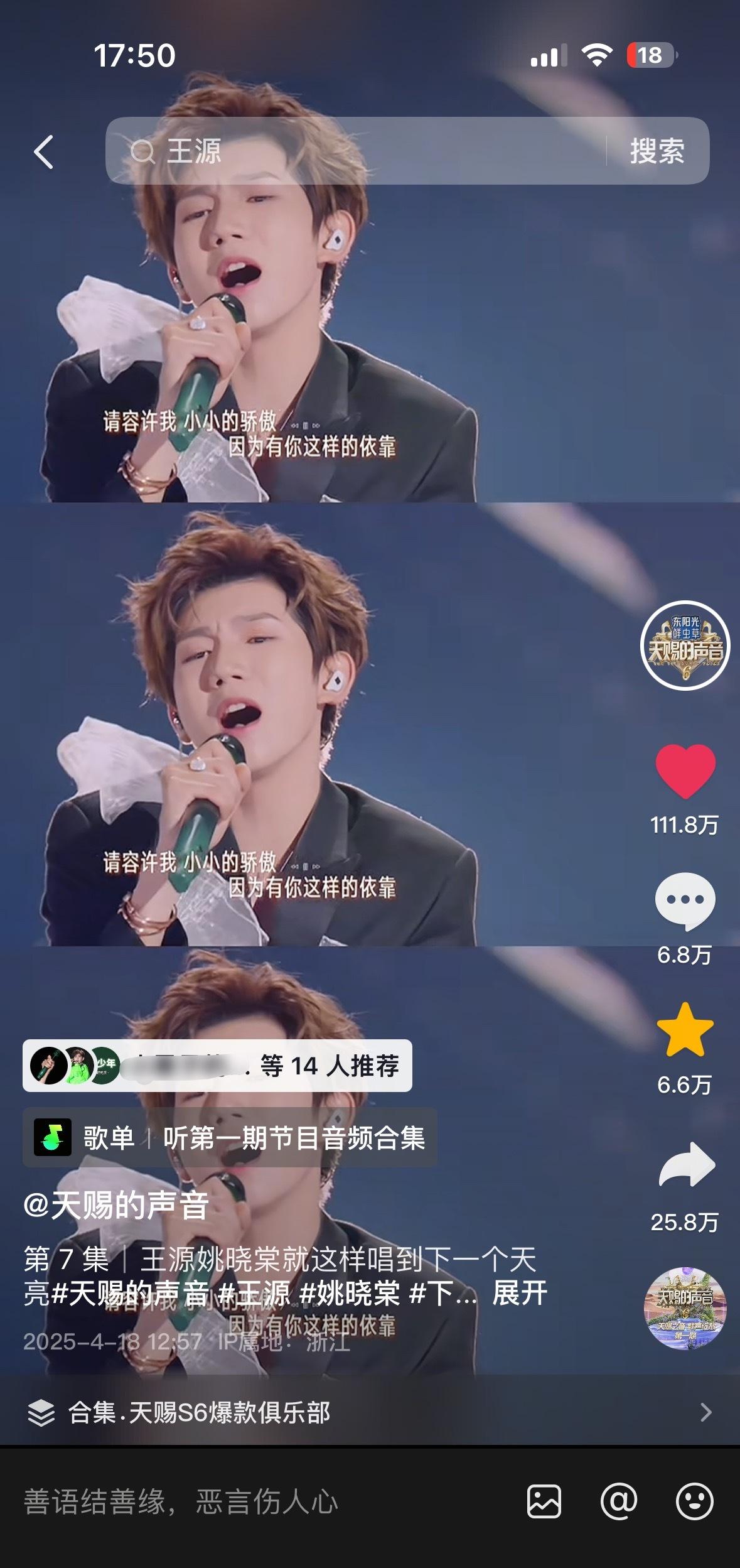The width and height of the screenshot is (740, 1568).
Task: Visit the @天赐的声音 account link
Action: tap(116, 1205)
